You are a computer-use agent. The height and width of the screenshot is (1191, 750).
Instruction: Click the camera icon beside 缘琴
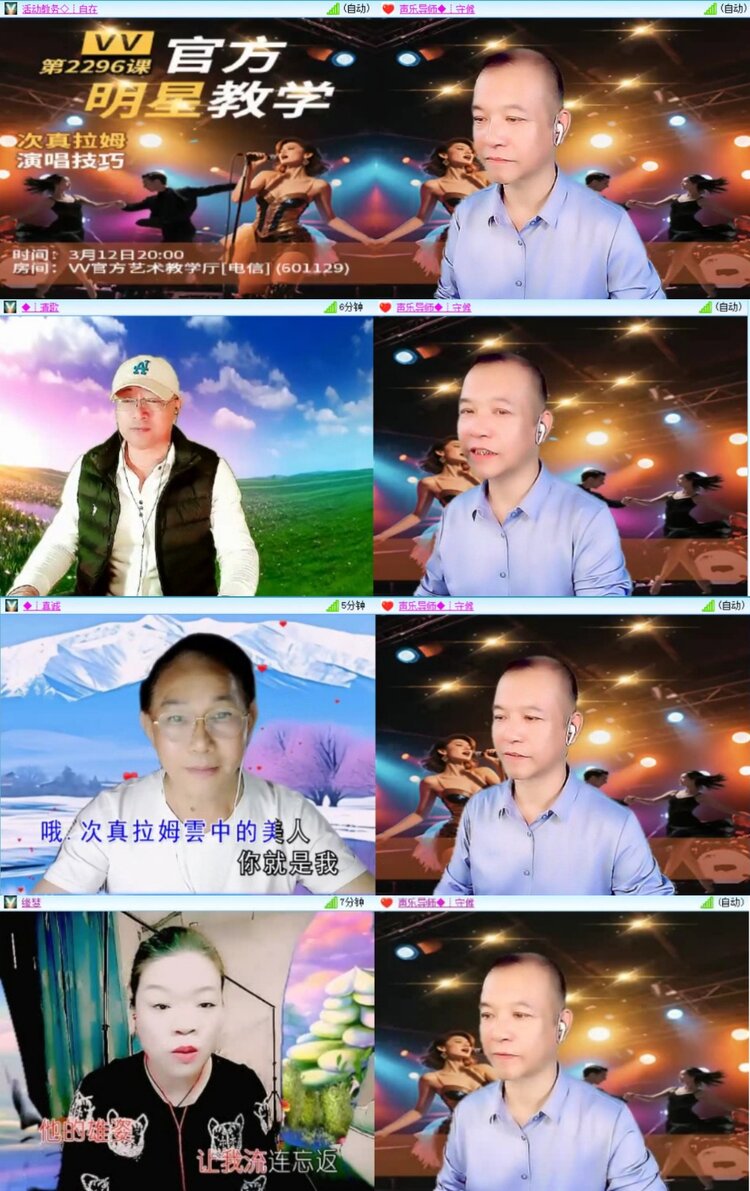click(x=10, y=902)
